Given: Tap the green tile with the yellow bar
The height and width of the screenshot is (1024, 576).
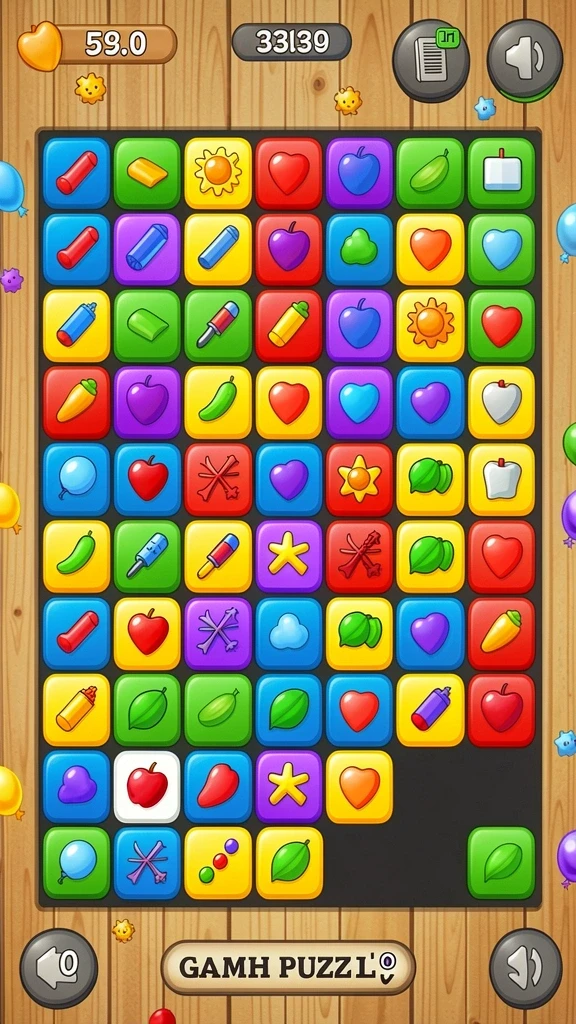Looking at the screenshot, I should 147,173.
